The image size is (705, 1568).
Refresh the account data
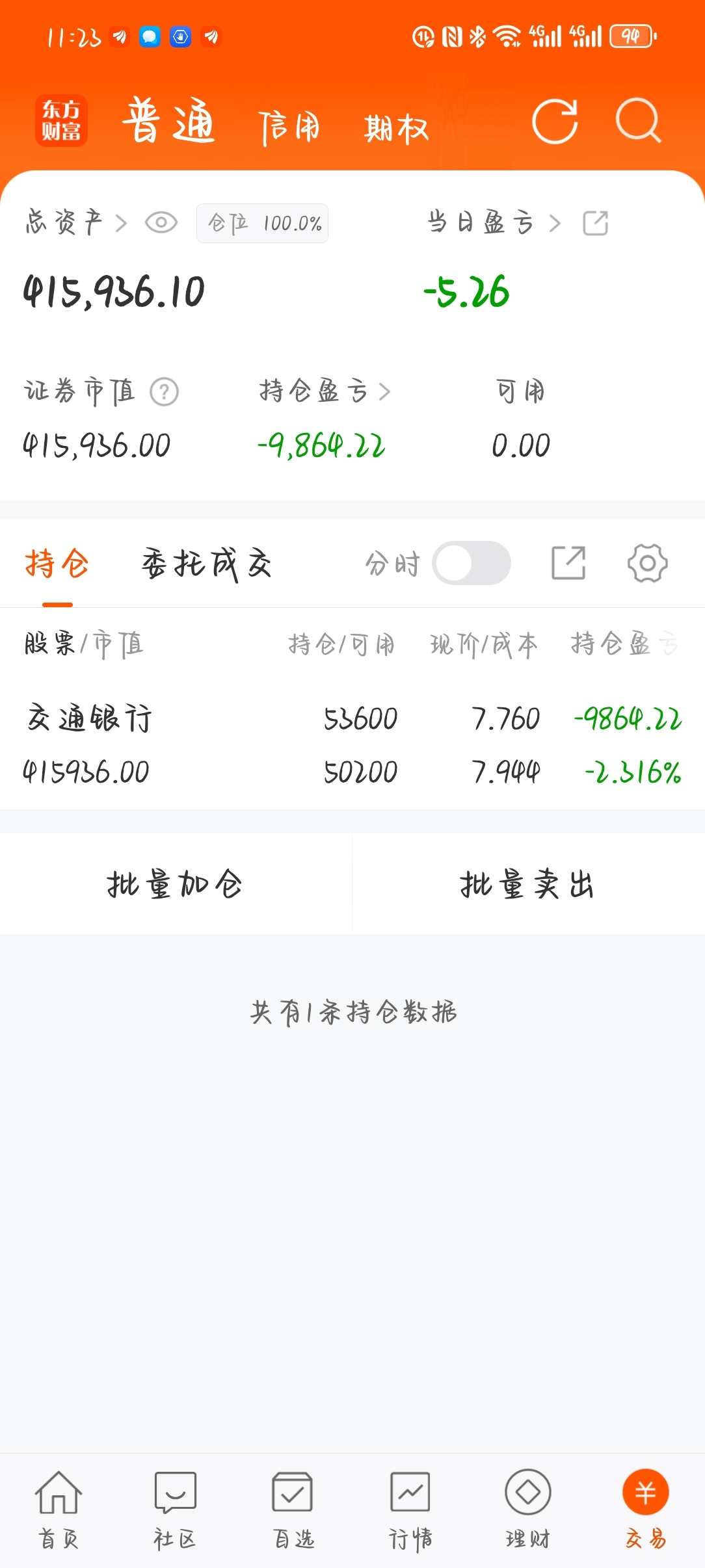click(555, 122)
